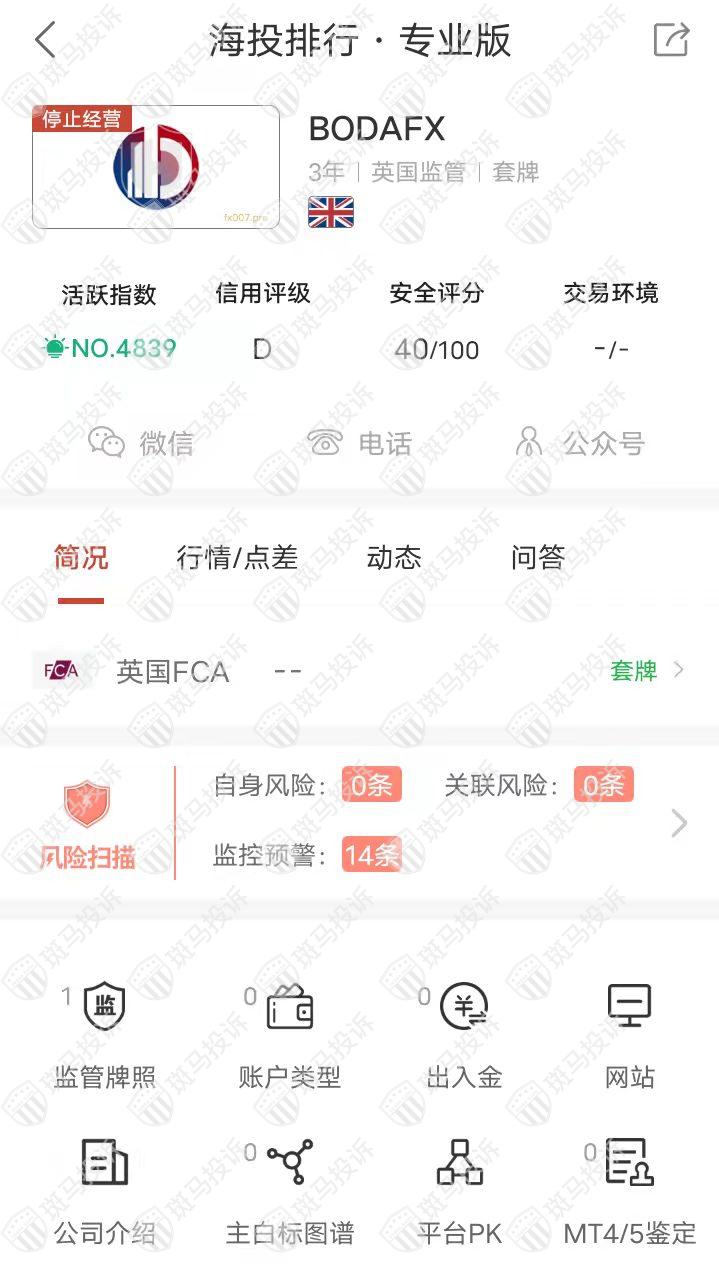Switch to the 行情/点差 tab

237,558
